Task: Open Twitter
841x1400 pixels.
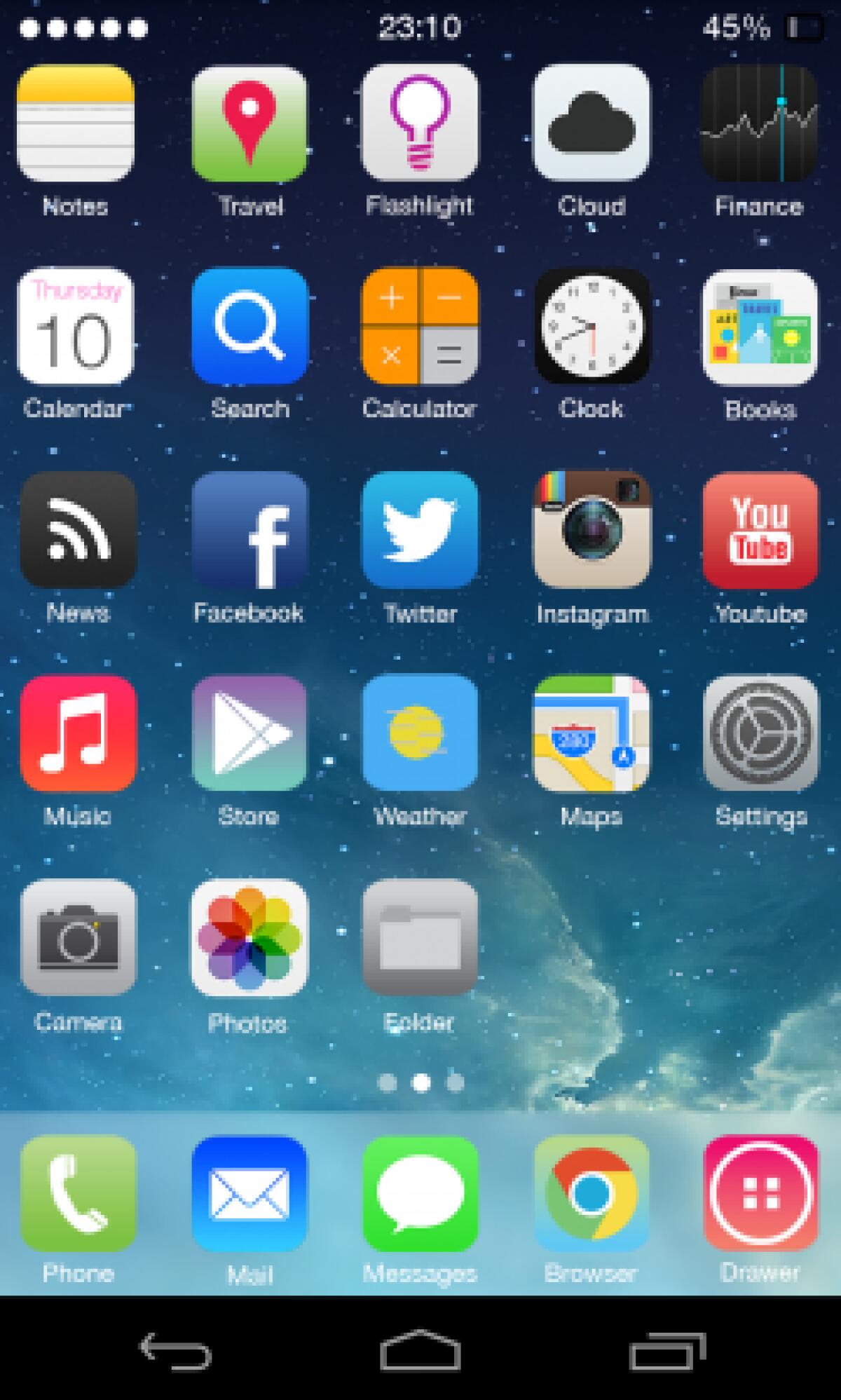Action: click(420, 531)
